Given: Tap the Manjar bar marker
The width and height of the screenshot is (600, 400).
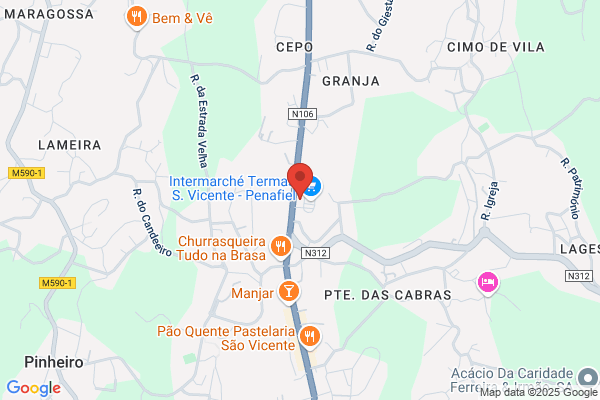Looking at the screenshot, I should (x=289, y=292).
